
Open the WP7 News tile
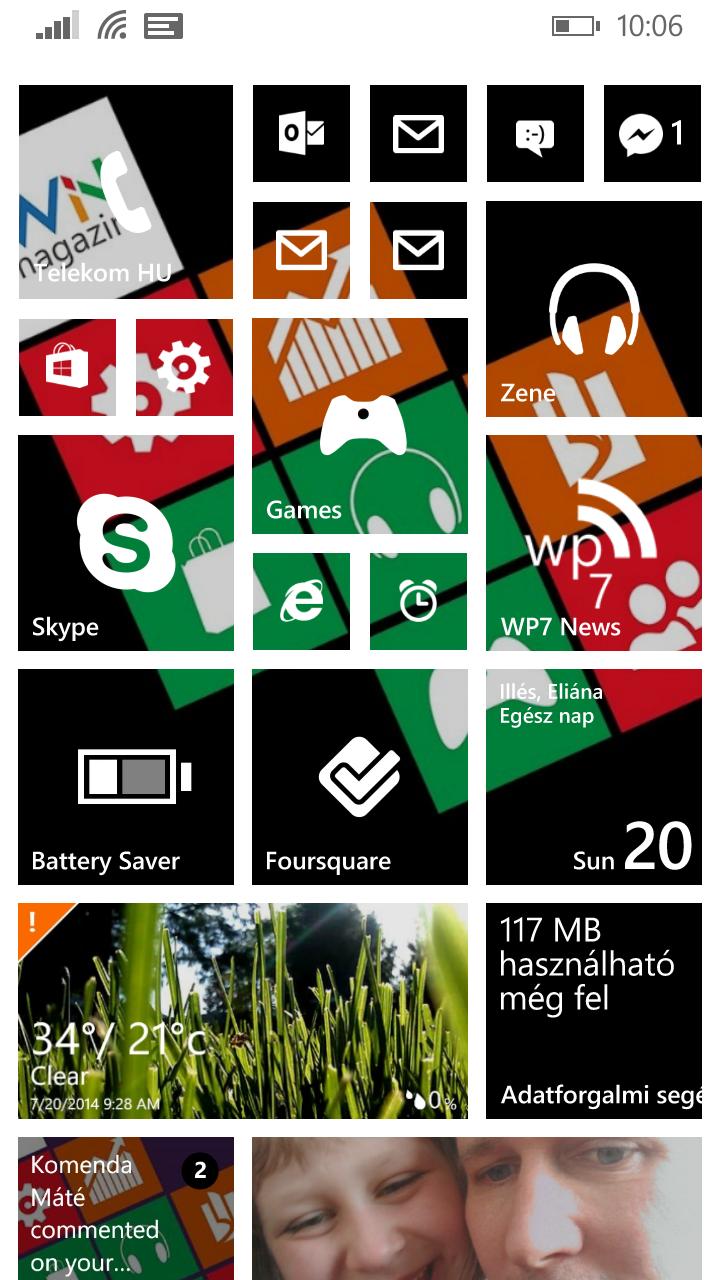pyautogui.click(x=594, y=543)
